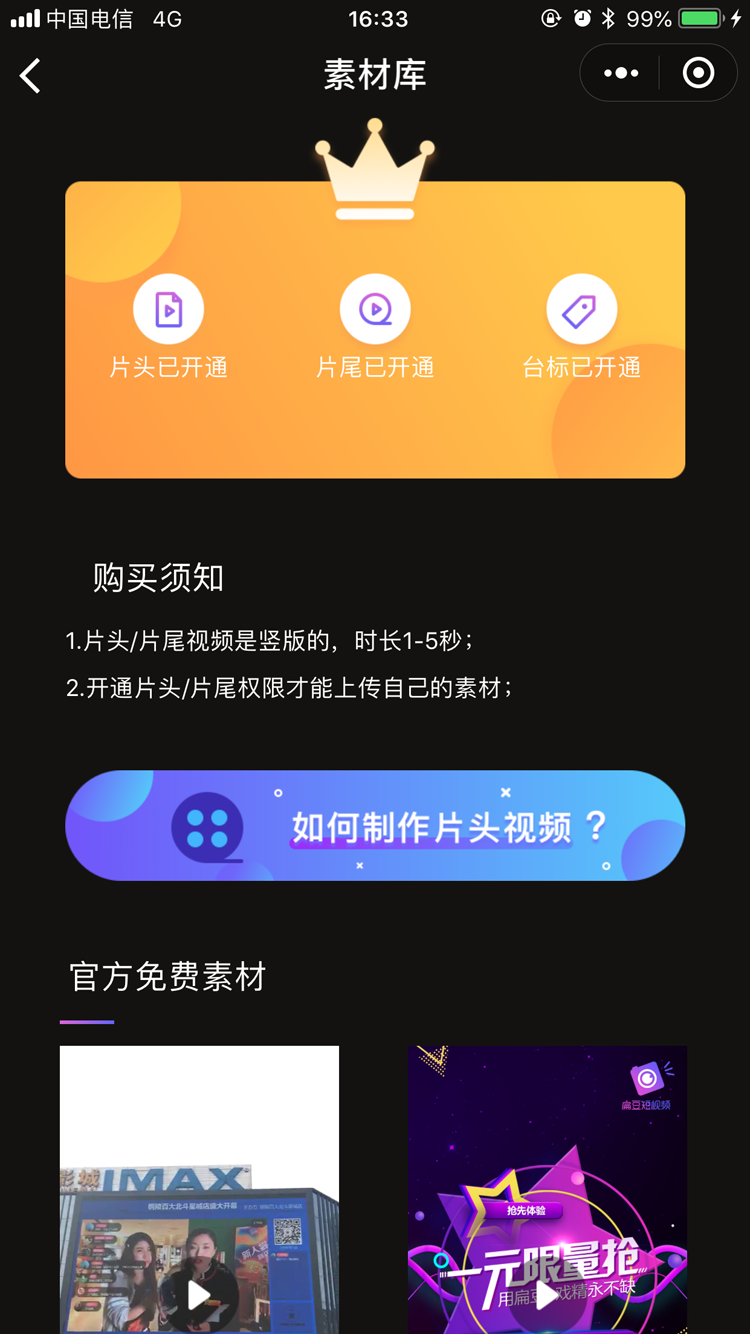Open the 如何制作片头视频 banner

pyautogui.click(x=375, y=825)
